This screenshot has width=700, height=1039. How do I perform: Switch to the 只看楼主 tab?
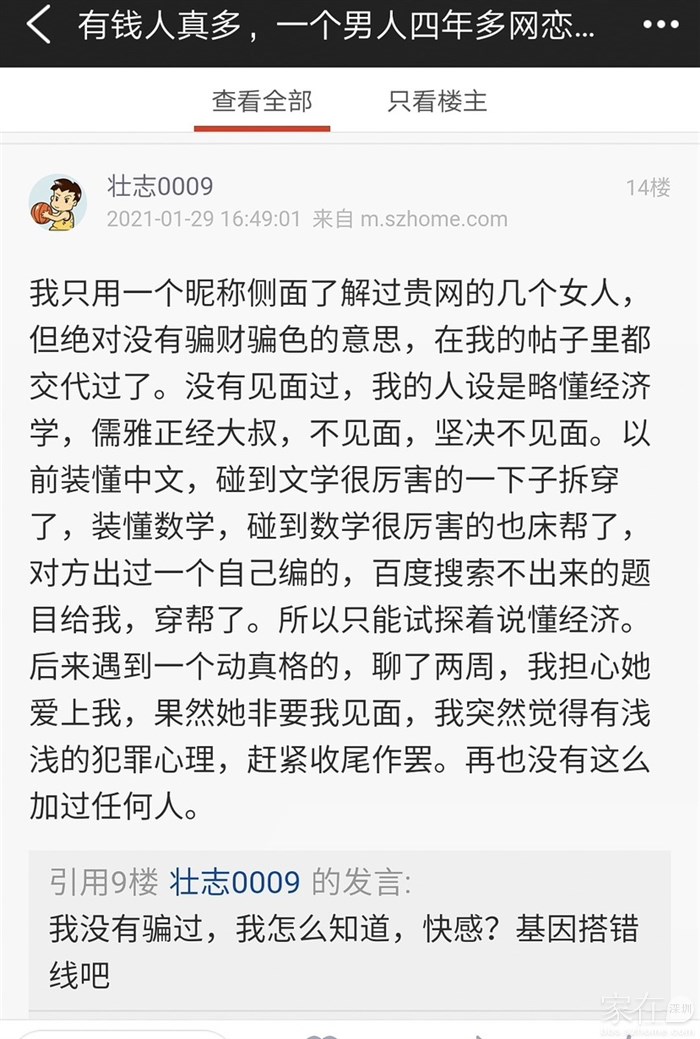(x=437, y=101)
